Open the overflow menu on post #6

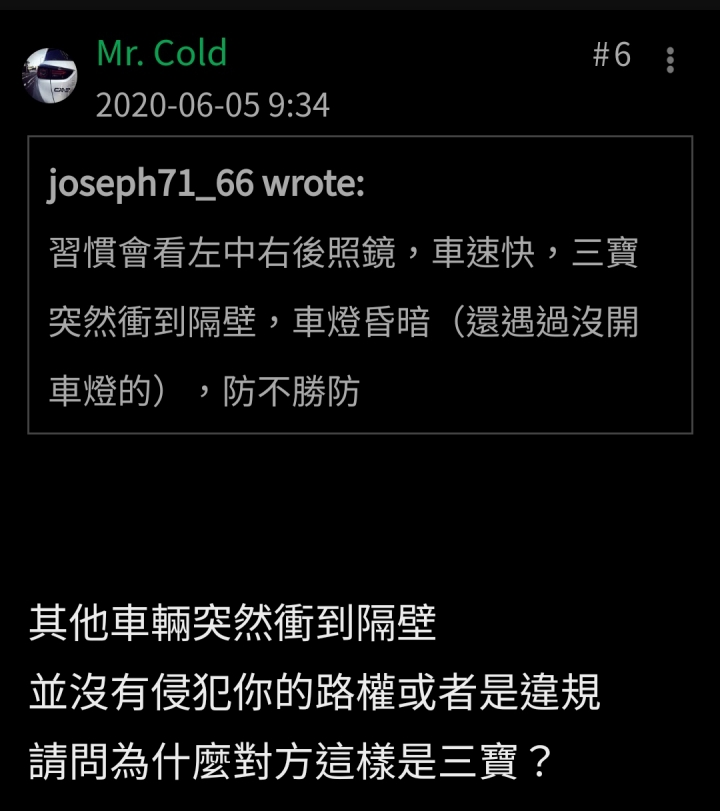[x=670, y=60]
